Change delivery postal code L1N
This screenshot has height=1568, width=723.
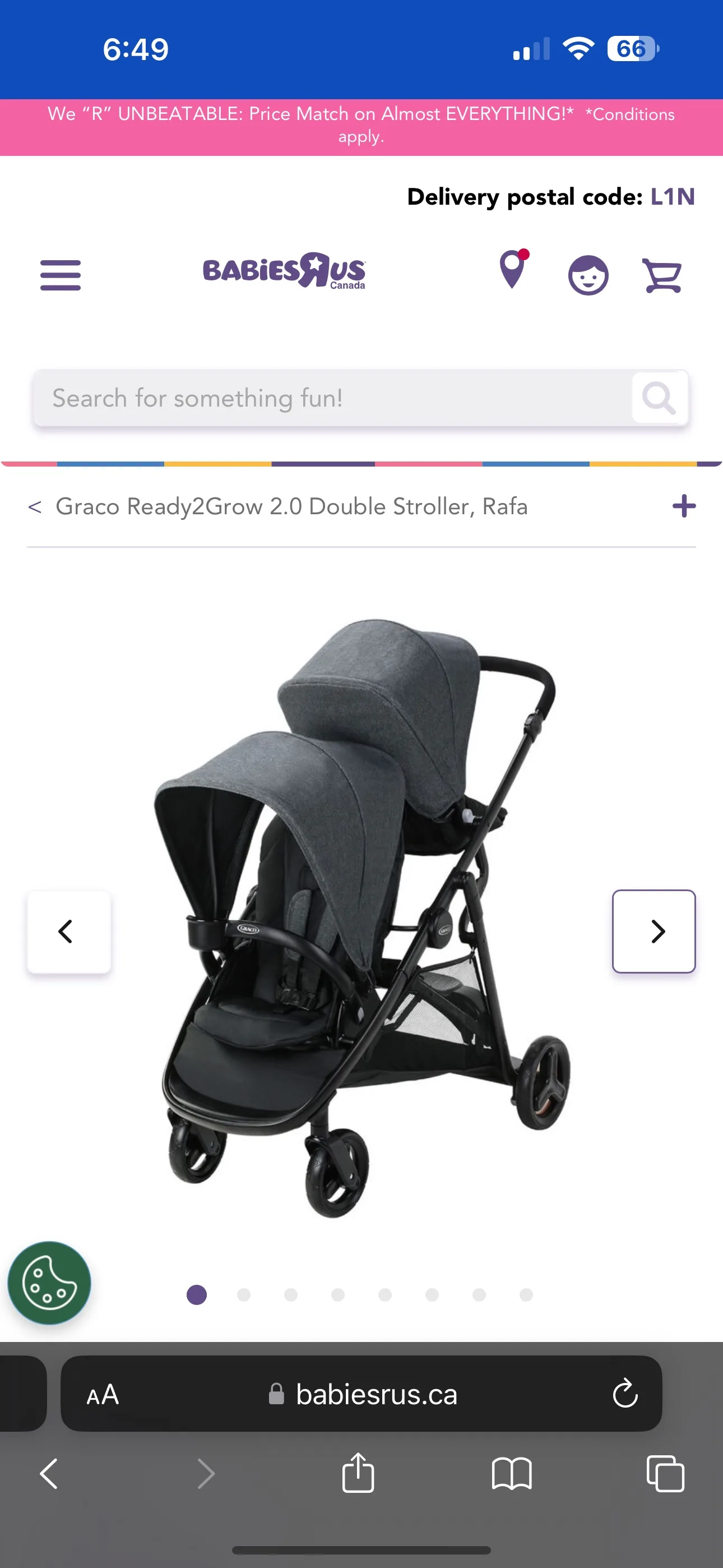click(x=673, y=197)
